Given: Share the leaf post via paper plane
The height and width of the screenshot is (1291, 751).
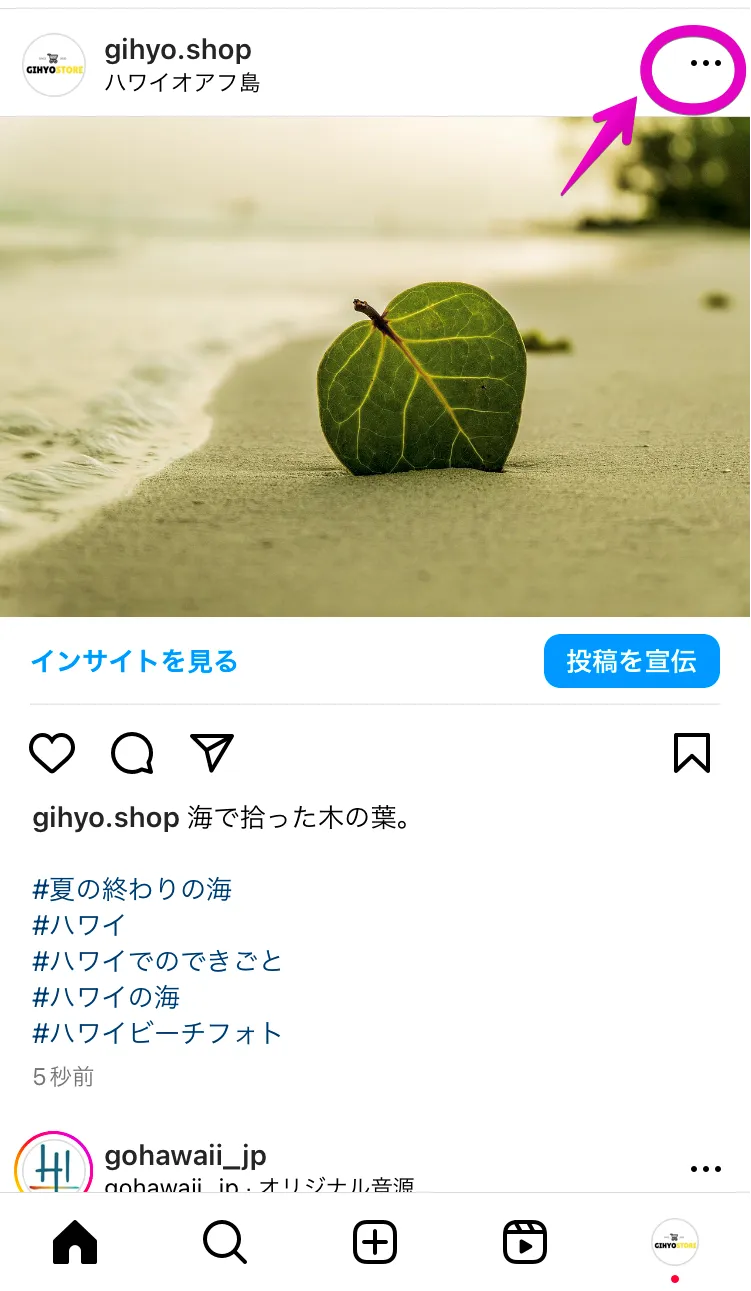Looking at the screenshot, I should 212,753.
